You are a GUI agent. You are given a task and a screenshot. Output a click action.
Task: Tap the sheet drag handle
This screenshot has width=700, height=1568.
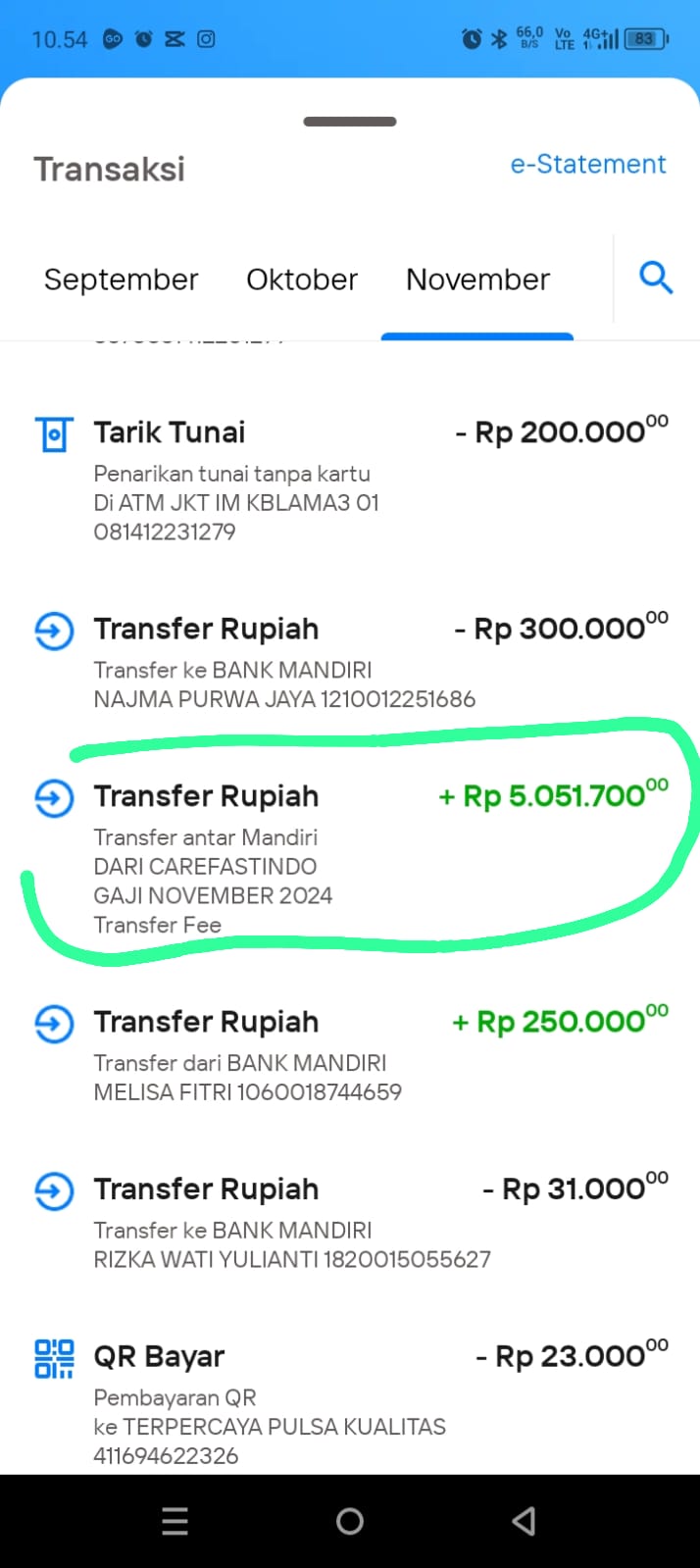(350, 122)
